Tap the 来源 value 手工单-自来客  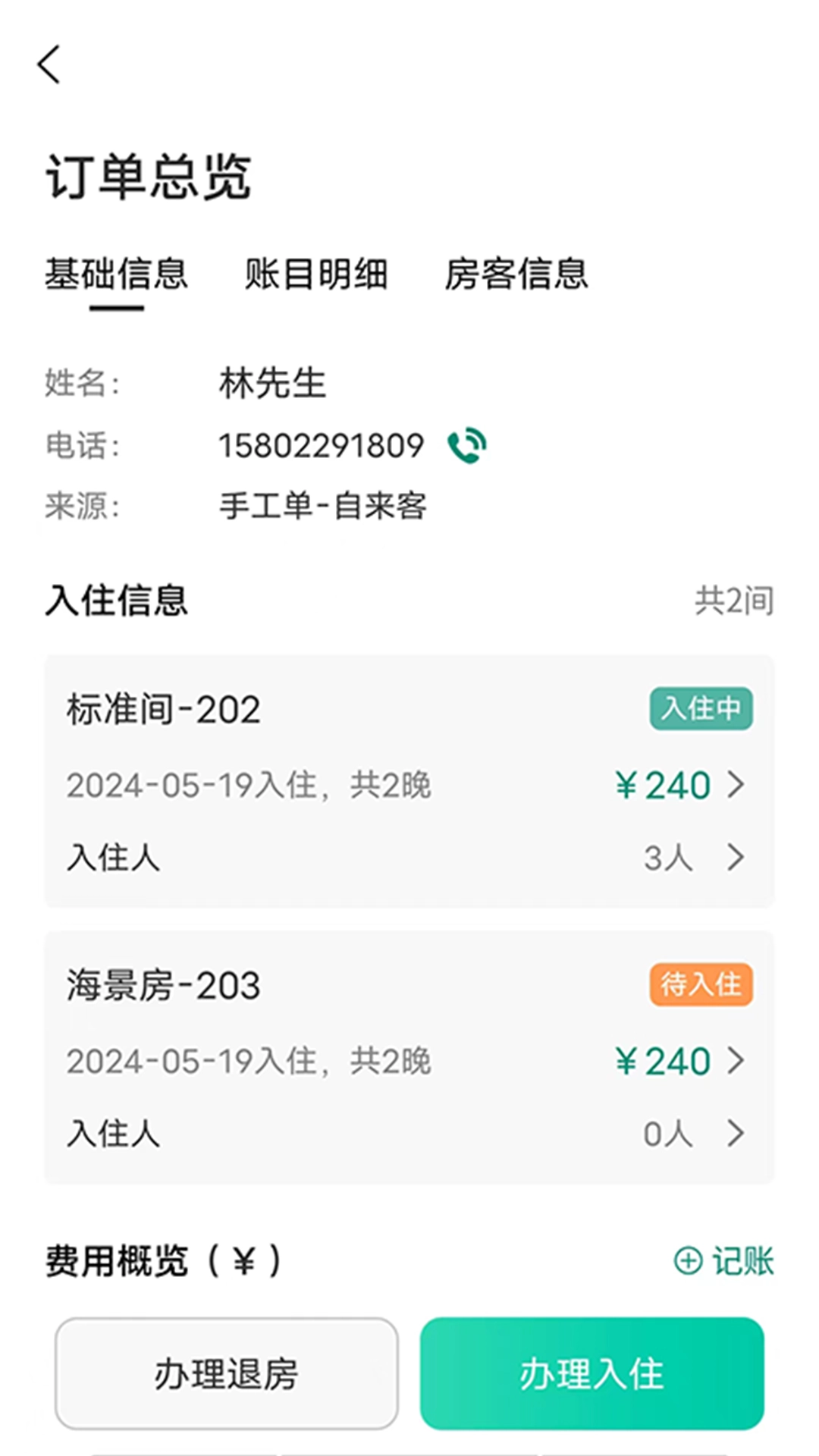coord(322,509)
